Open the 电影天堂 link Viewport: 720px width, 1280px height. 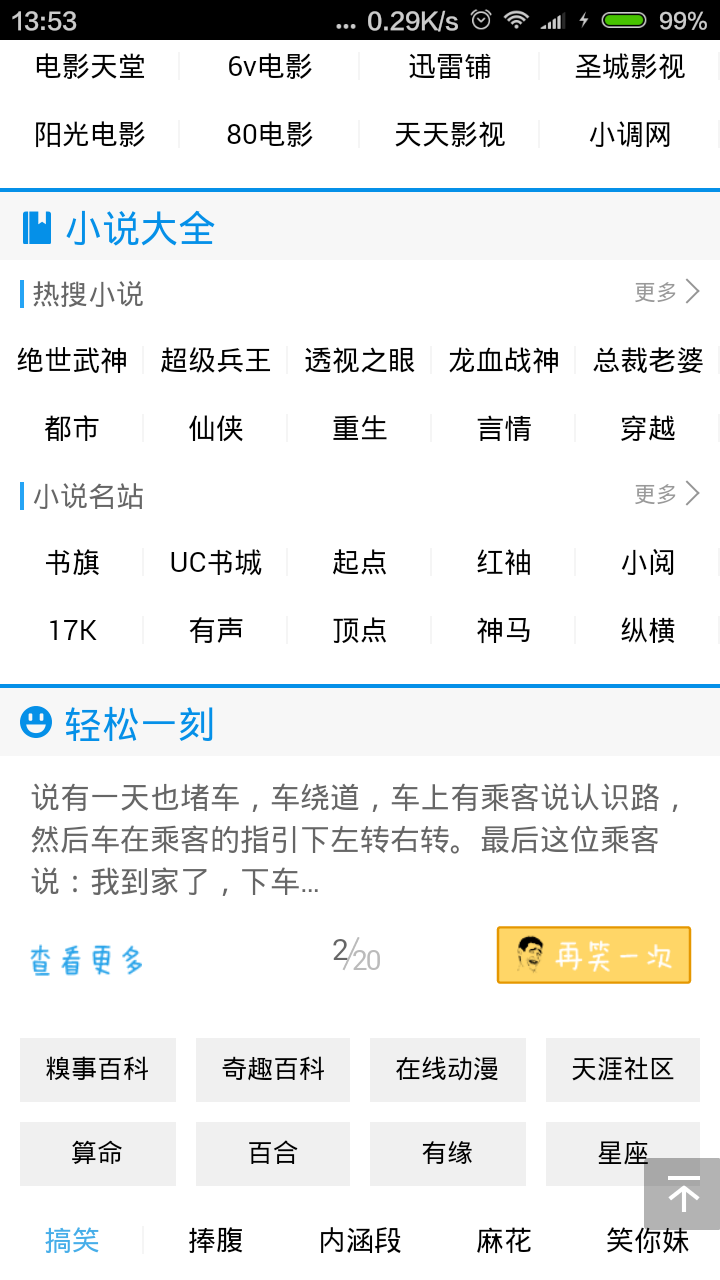[90, 67]
